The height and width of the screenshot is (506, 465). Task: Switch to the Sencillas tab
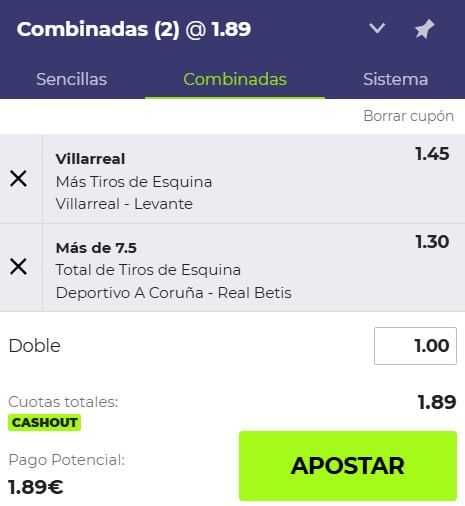coord(71,79)
